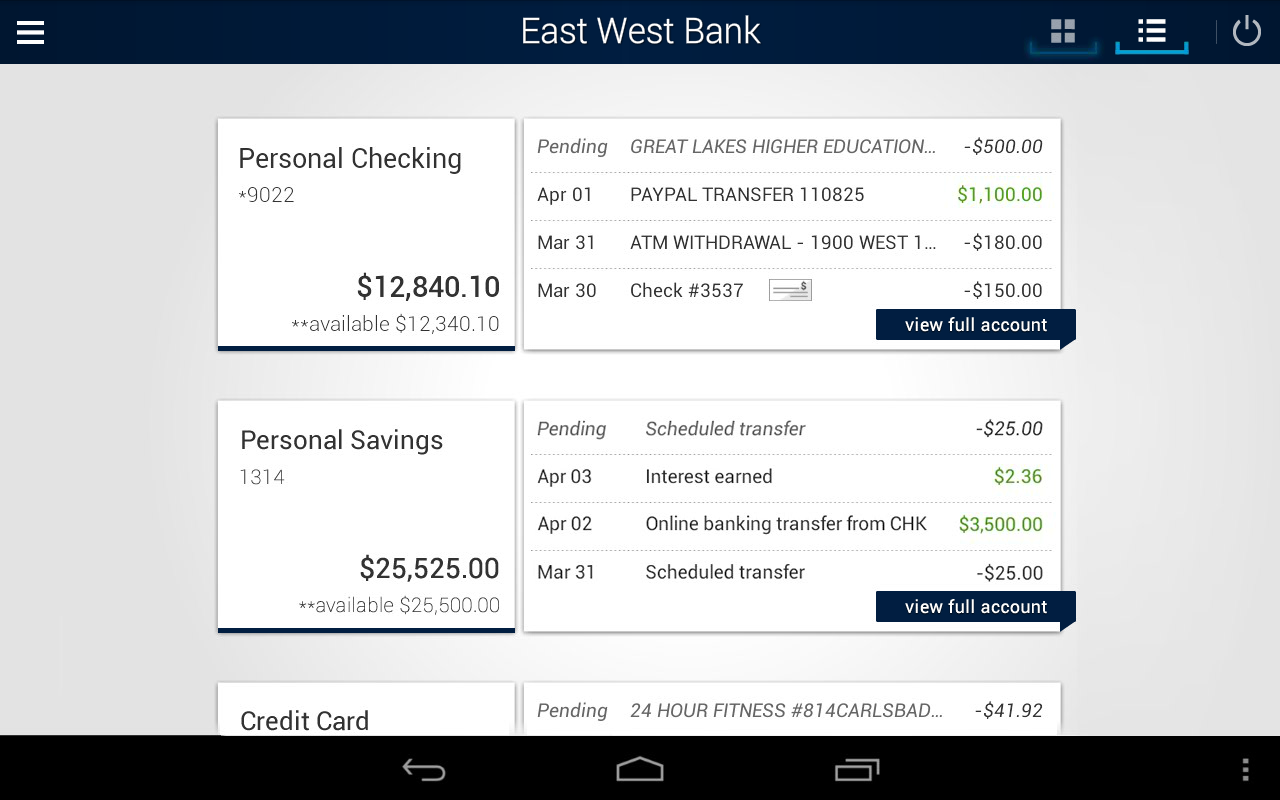Open the Interest earned transaction
Screen dimensions: 1280x800
pos(790,477)
